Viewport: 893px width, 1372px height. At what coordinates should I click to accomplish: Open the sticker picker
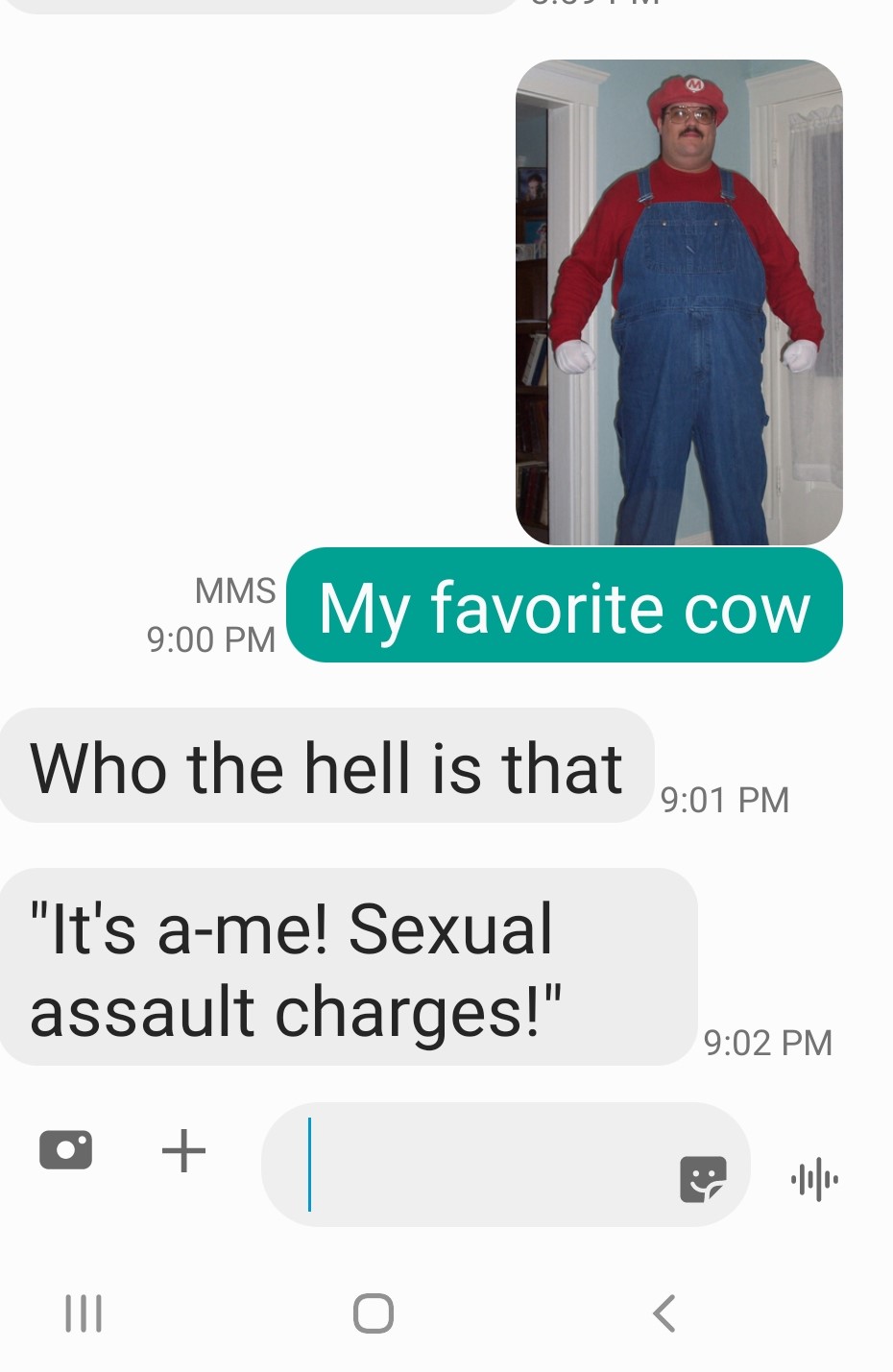703,1178
